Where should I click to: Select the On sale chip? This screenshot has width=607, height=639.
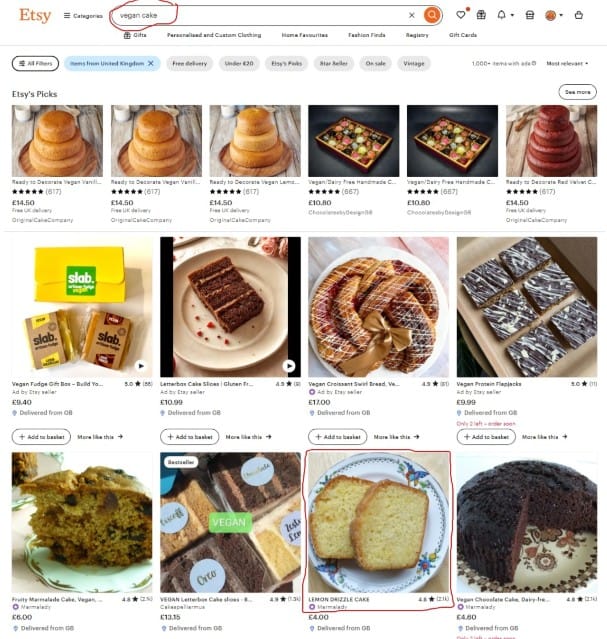(376, 63)
